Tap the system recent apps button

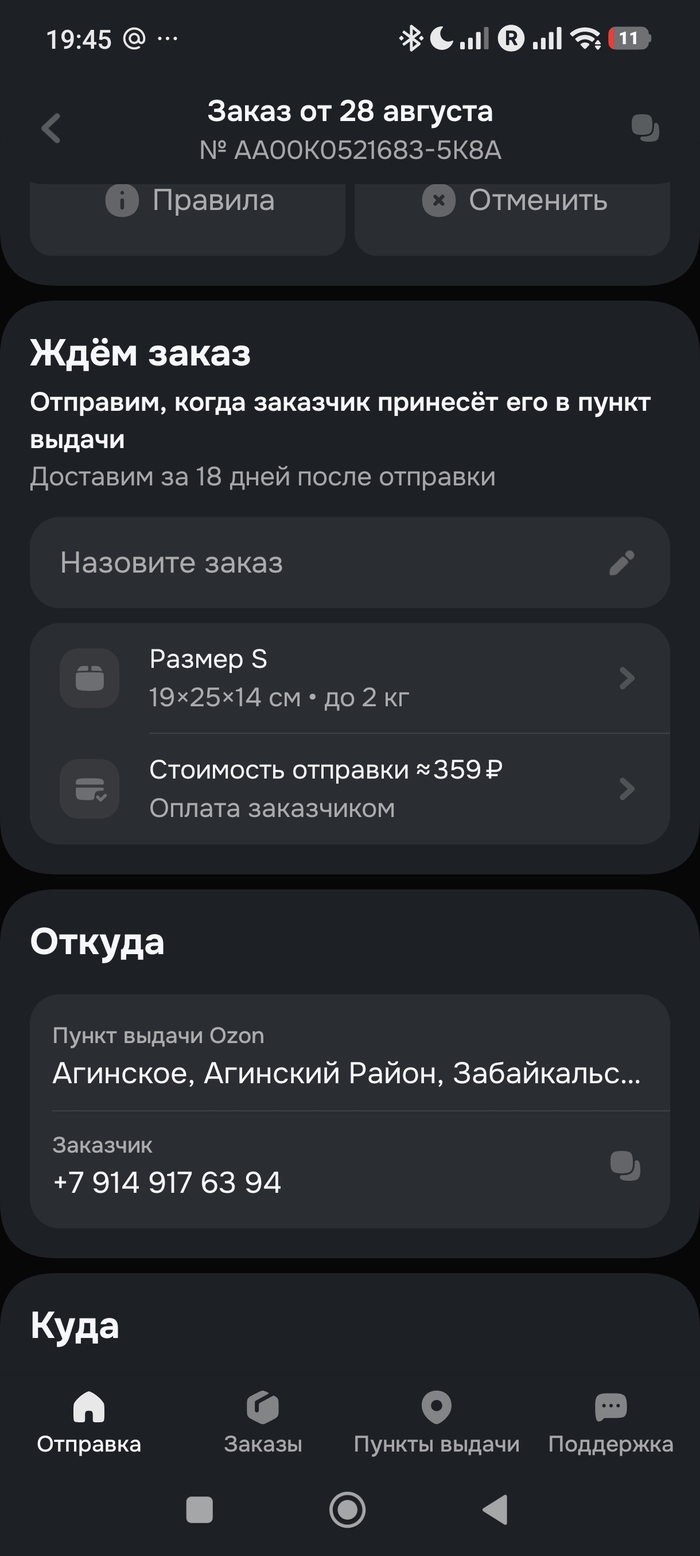tap(200, 1509)
